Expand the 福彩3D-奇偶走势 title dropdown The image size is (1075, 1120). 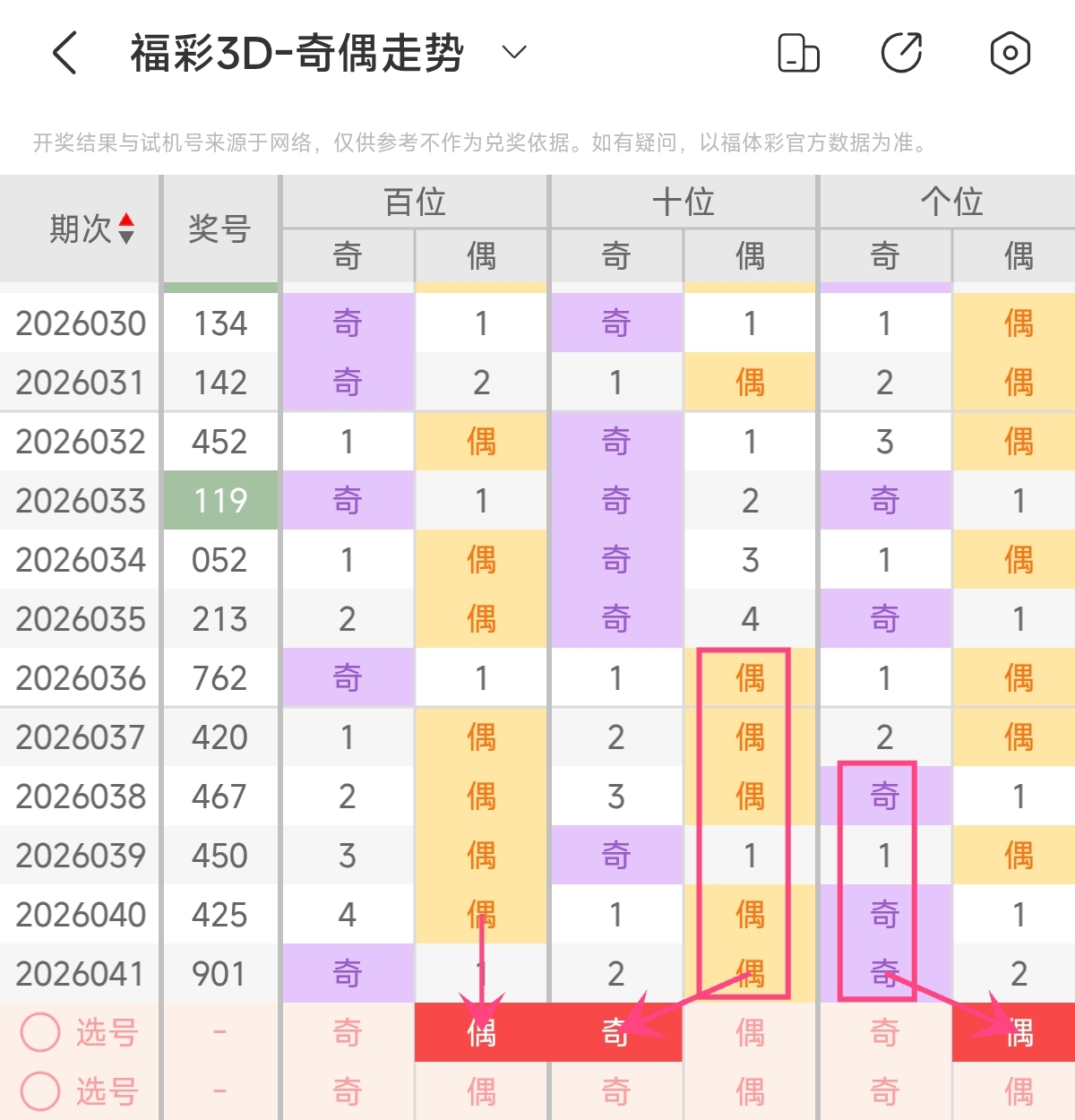514,53
